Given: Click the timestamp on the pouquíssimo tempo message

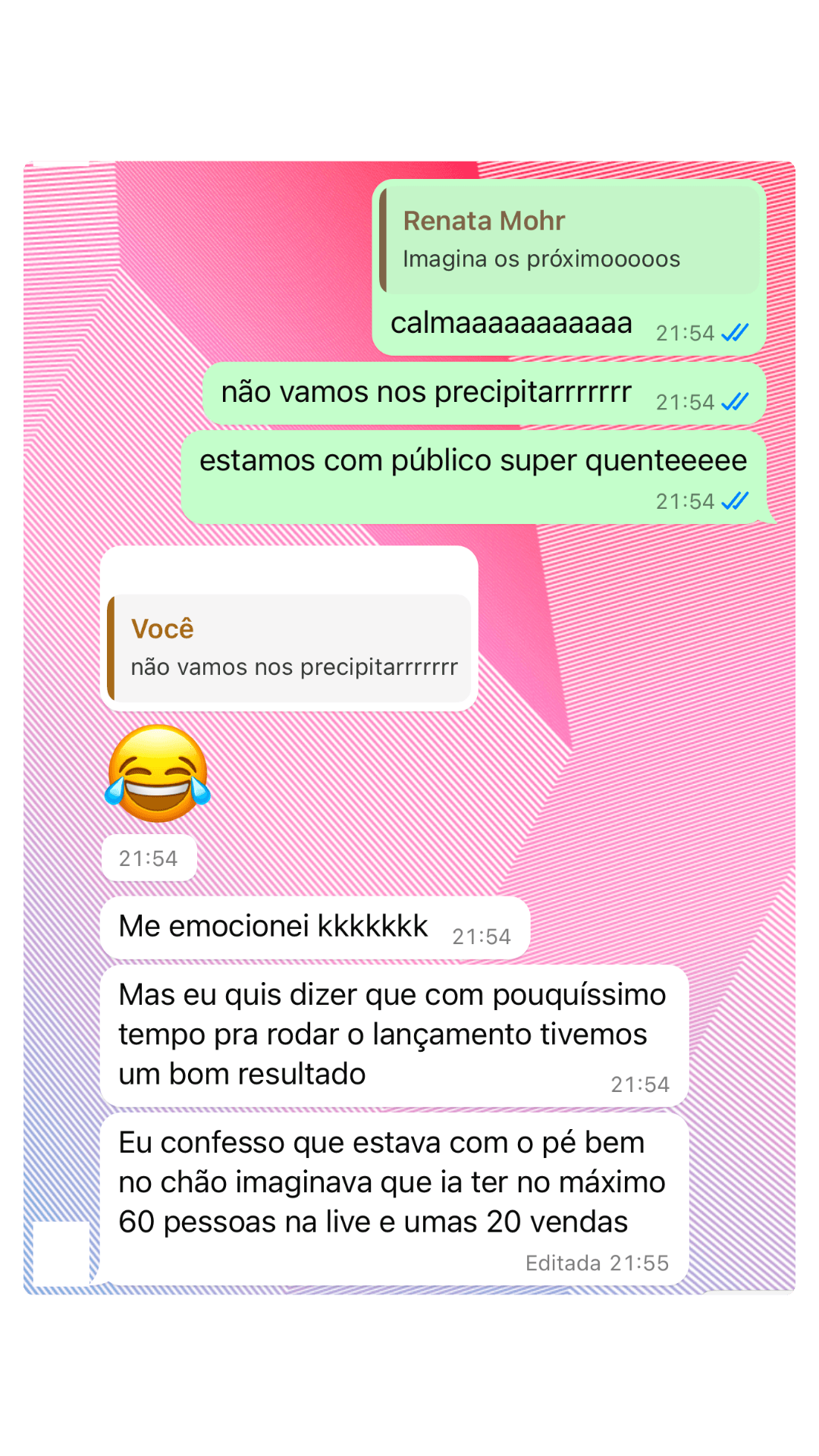Looking at the screenshot, I should [641, 1084].
